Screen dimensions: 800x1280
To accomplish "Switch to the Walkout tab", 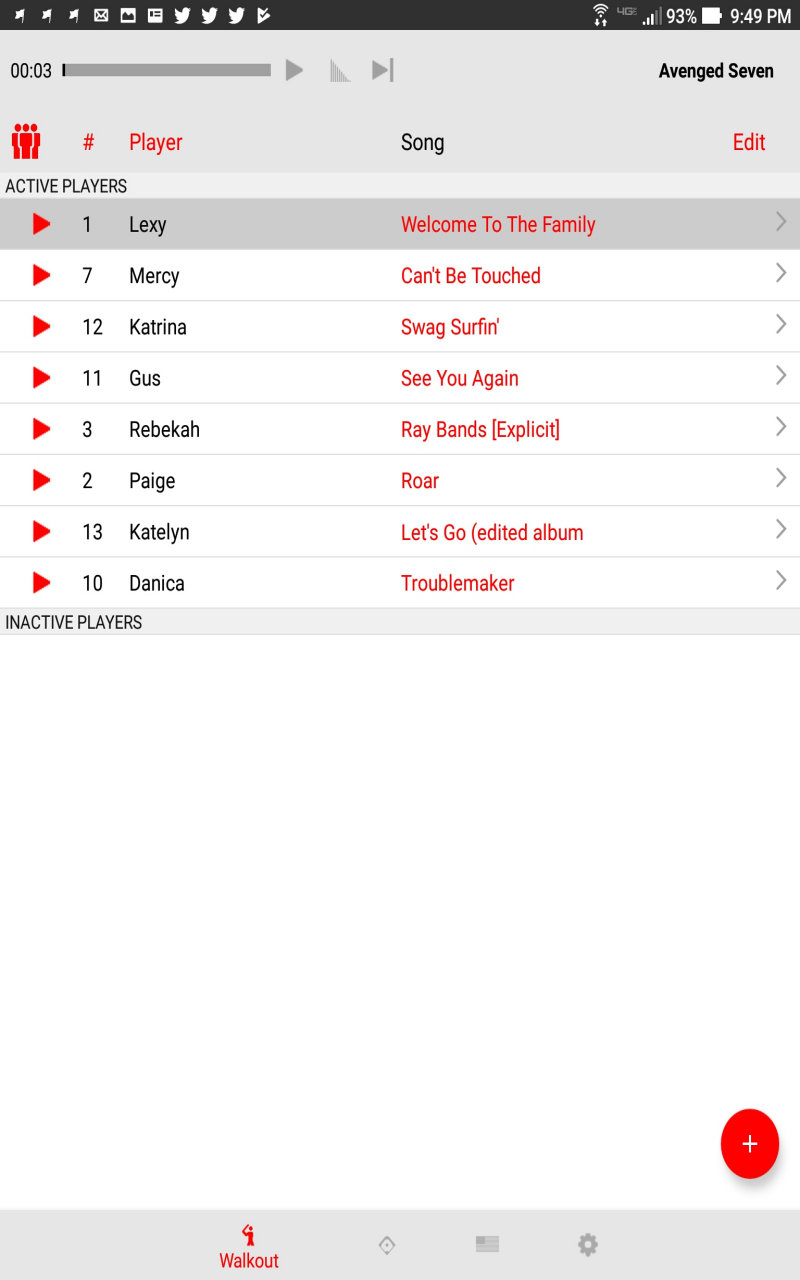I will coord(249,1246).
